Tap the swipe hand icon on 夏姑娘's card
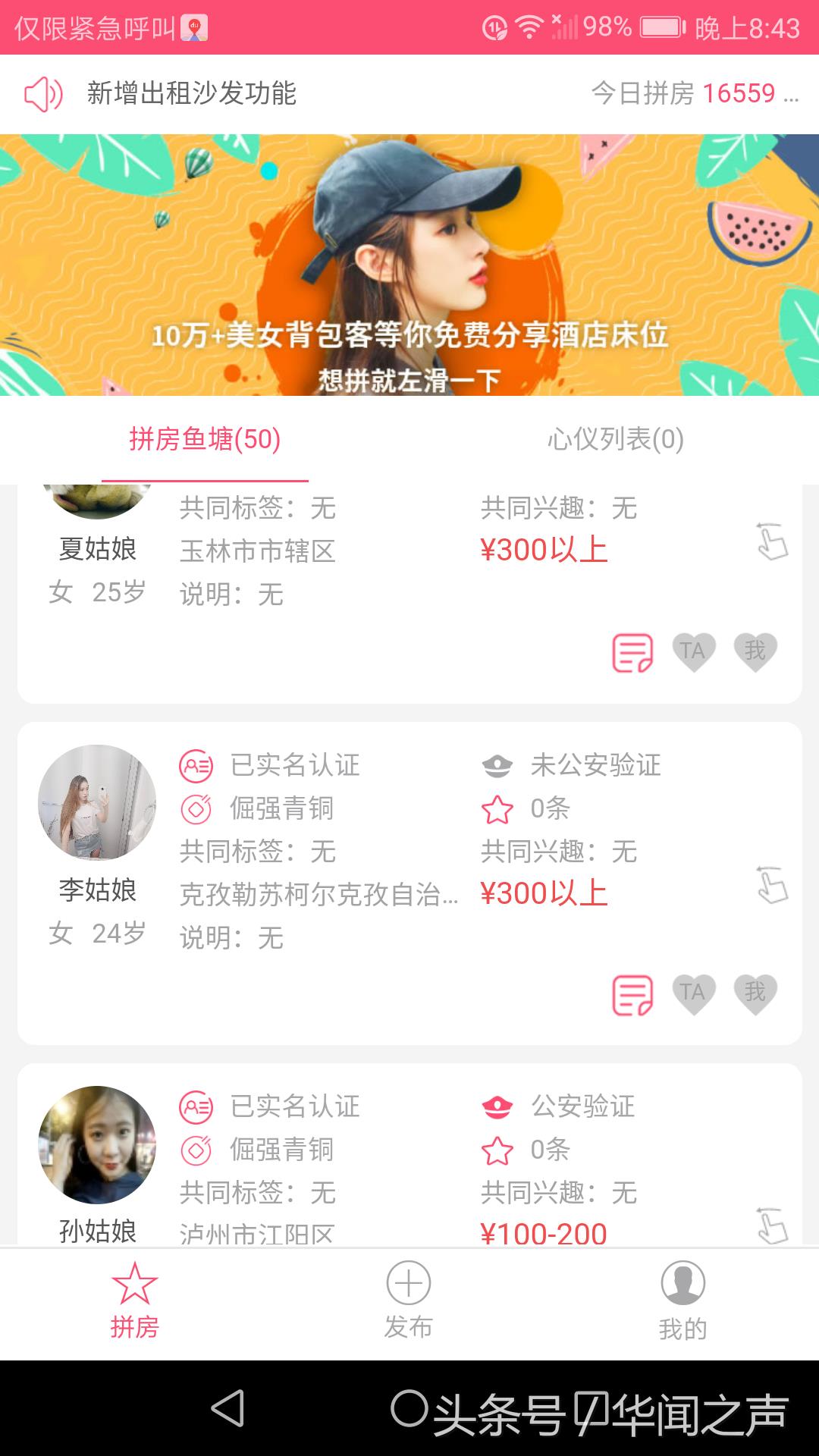 click(x=772, y=541)
